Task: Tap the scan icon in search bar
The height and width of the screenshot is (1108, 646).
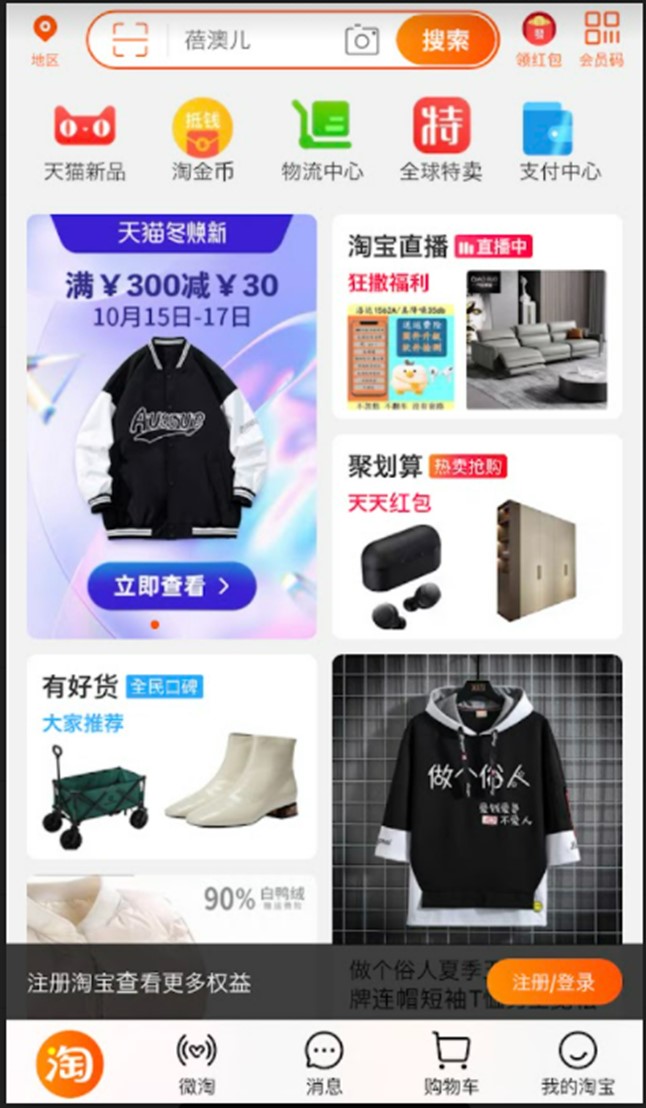Action: [x=130, y=40]
